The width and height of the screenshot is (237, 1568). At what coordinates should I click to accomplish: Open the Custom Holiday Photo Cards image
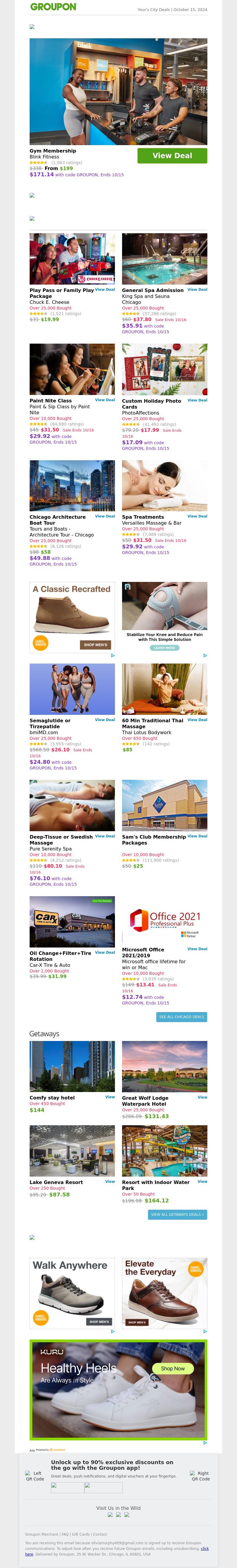[164, 369]
